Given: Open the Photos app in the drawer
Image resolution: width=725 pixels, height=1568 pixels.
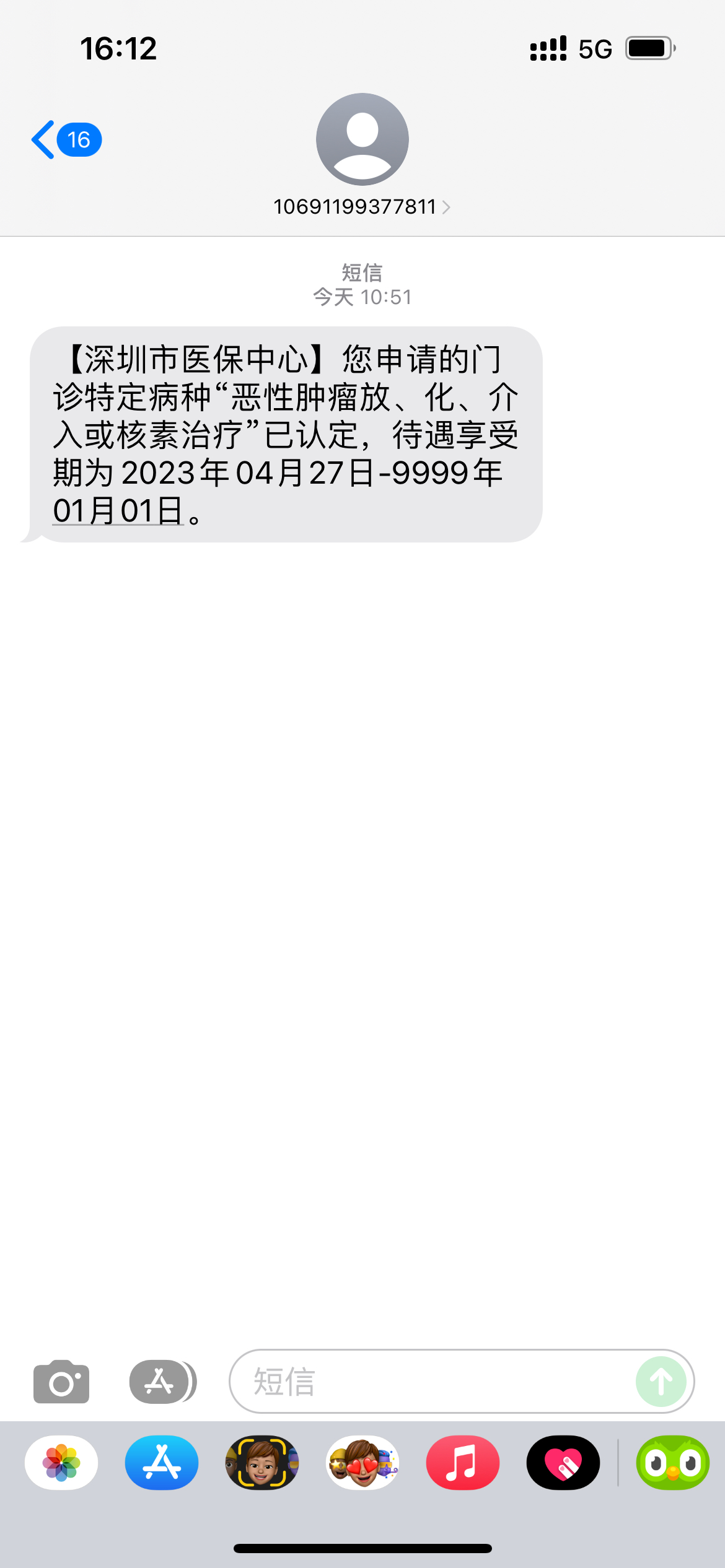Looking at the screenshot, I should pyautogui.click(x=61, y=1463).
